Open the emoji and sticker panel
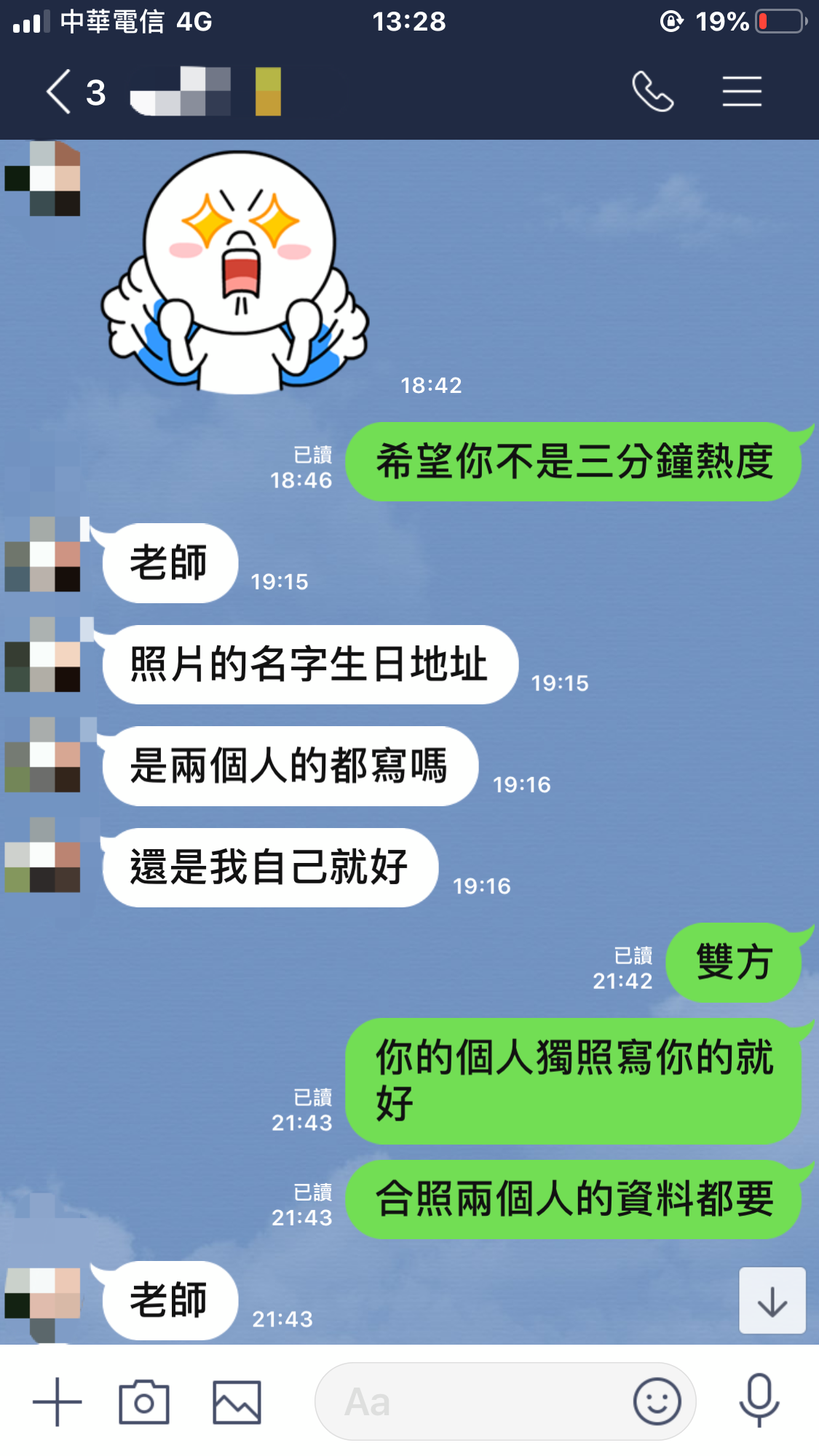 [x=657, y=1401]
